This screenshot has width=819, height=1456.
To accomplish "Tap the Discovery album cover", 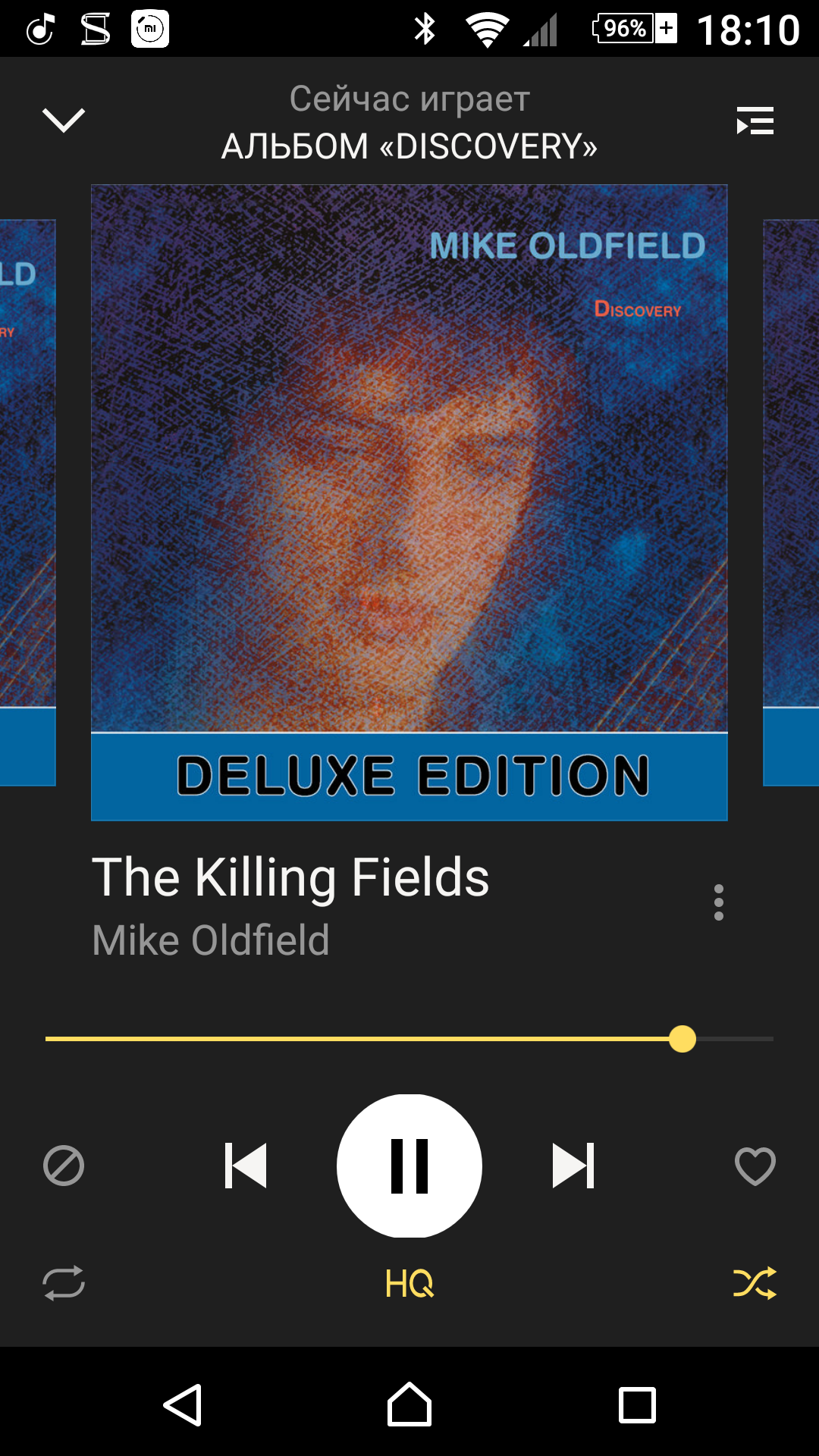I will pyautogui.click(x=409, y=502).
